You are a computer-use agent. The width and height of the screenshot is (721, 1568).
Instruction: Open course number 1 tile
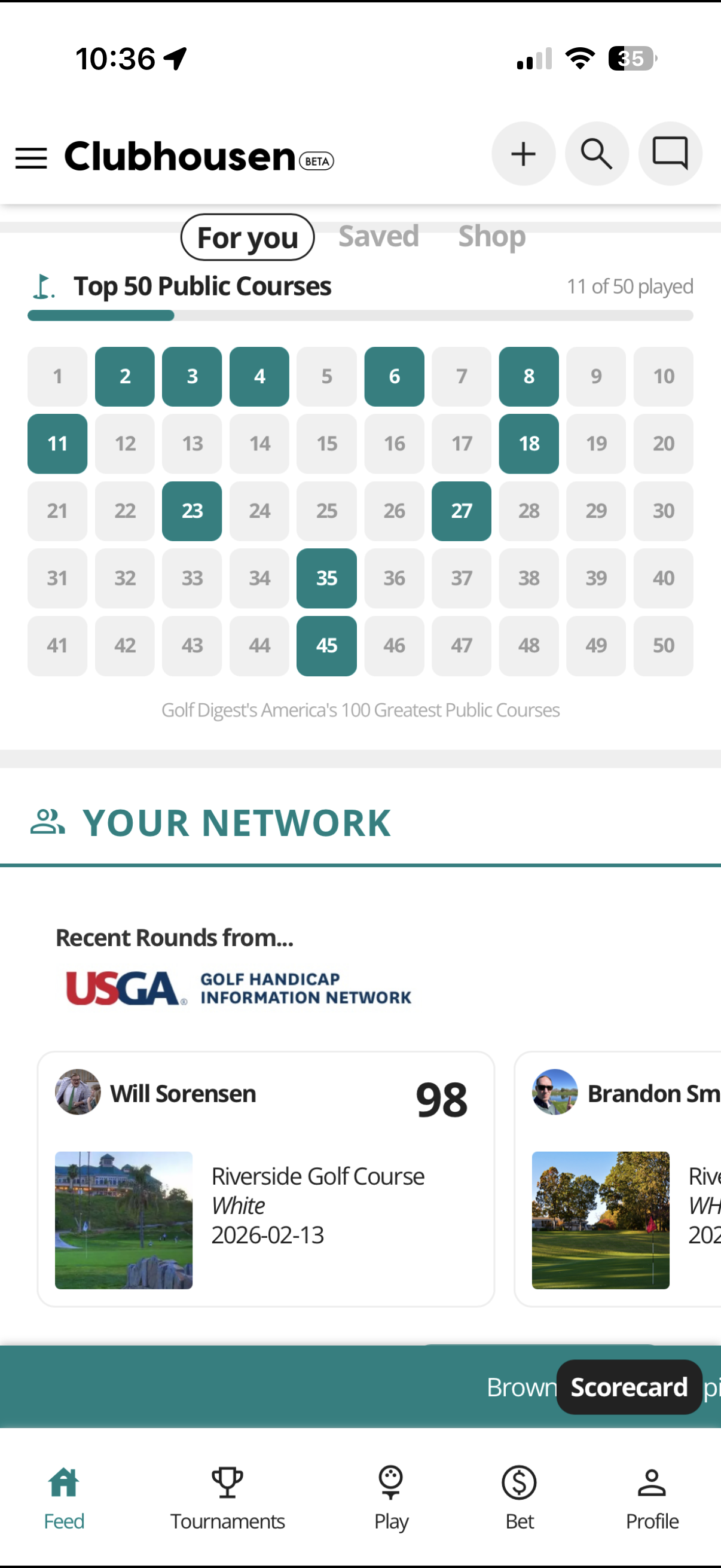(57, 376)
